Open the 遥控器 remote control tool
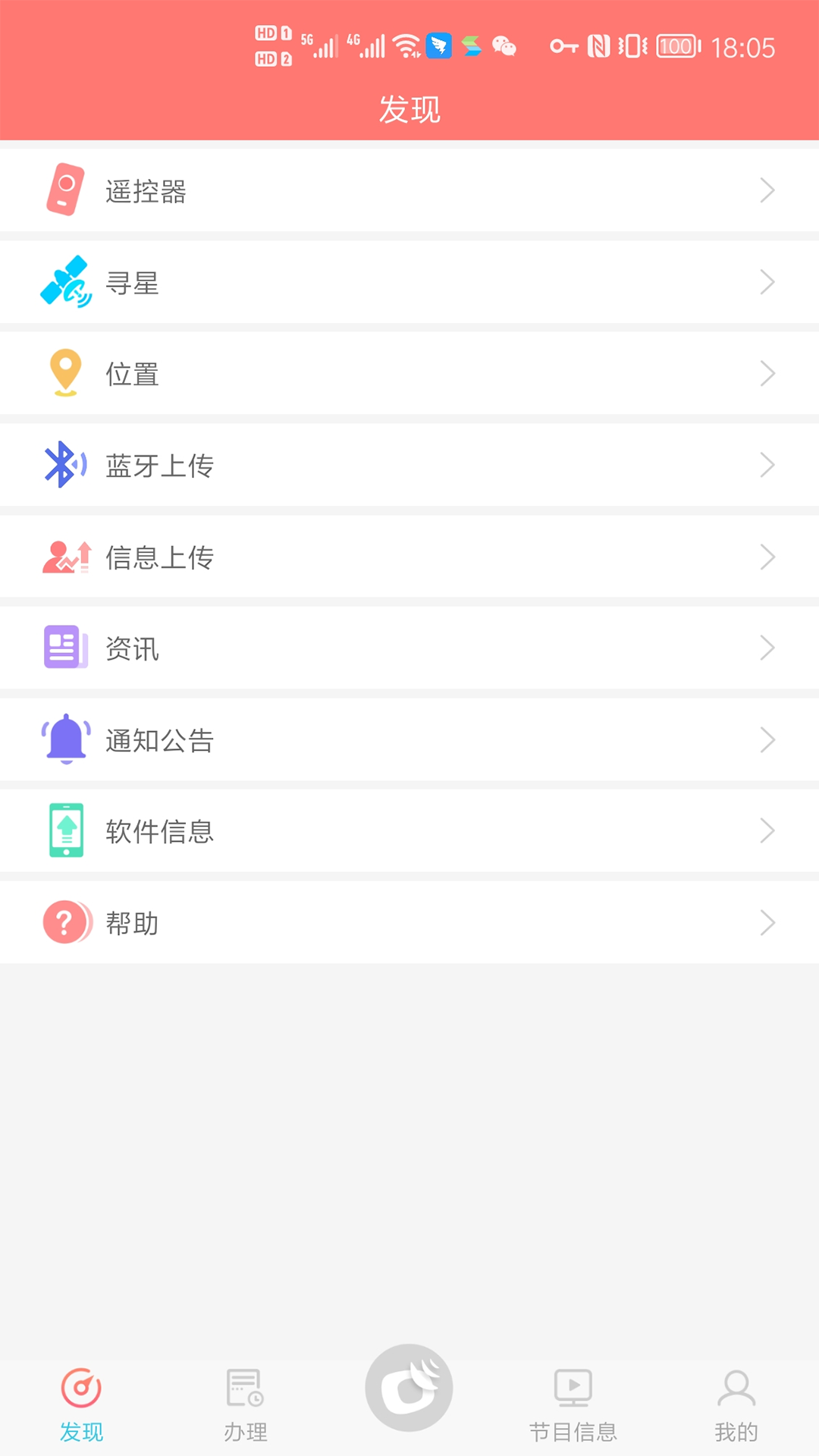 point(65,190)
